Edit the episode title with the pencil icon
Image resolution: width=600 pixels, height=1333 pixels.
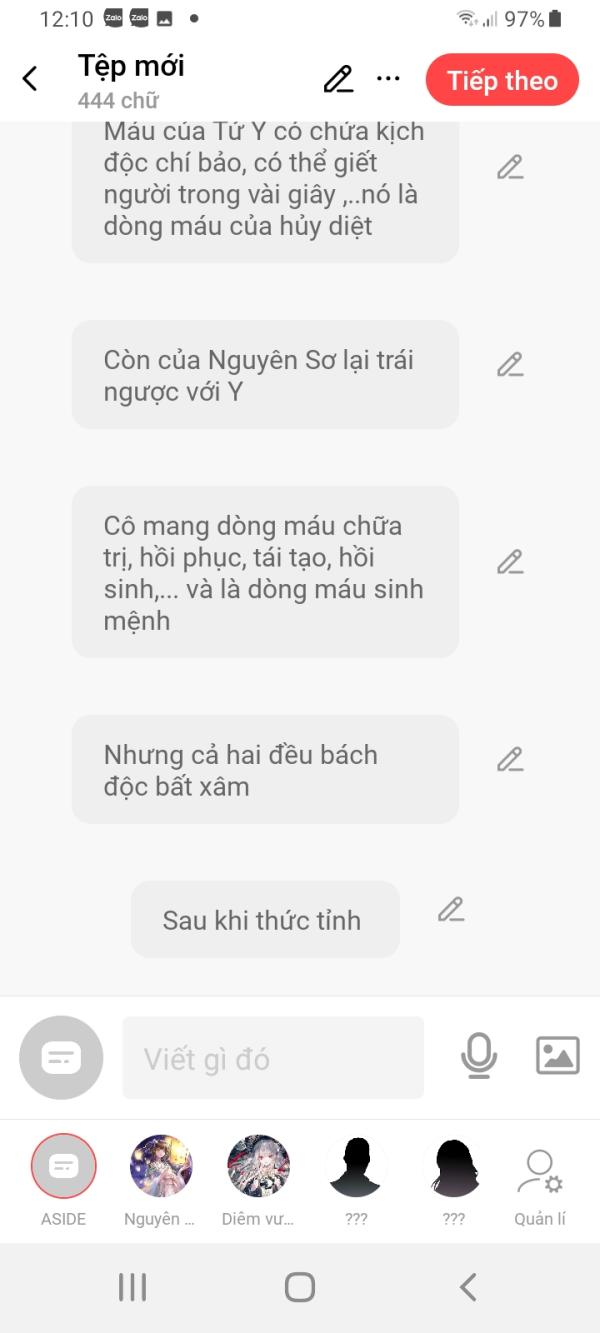click(338, 79)
